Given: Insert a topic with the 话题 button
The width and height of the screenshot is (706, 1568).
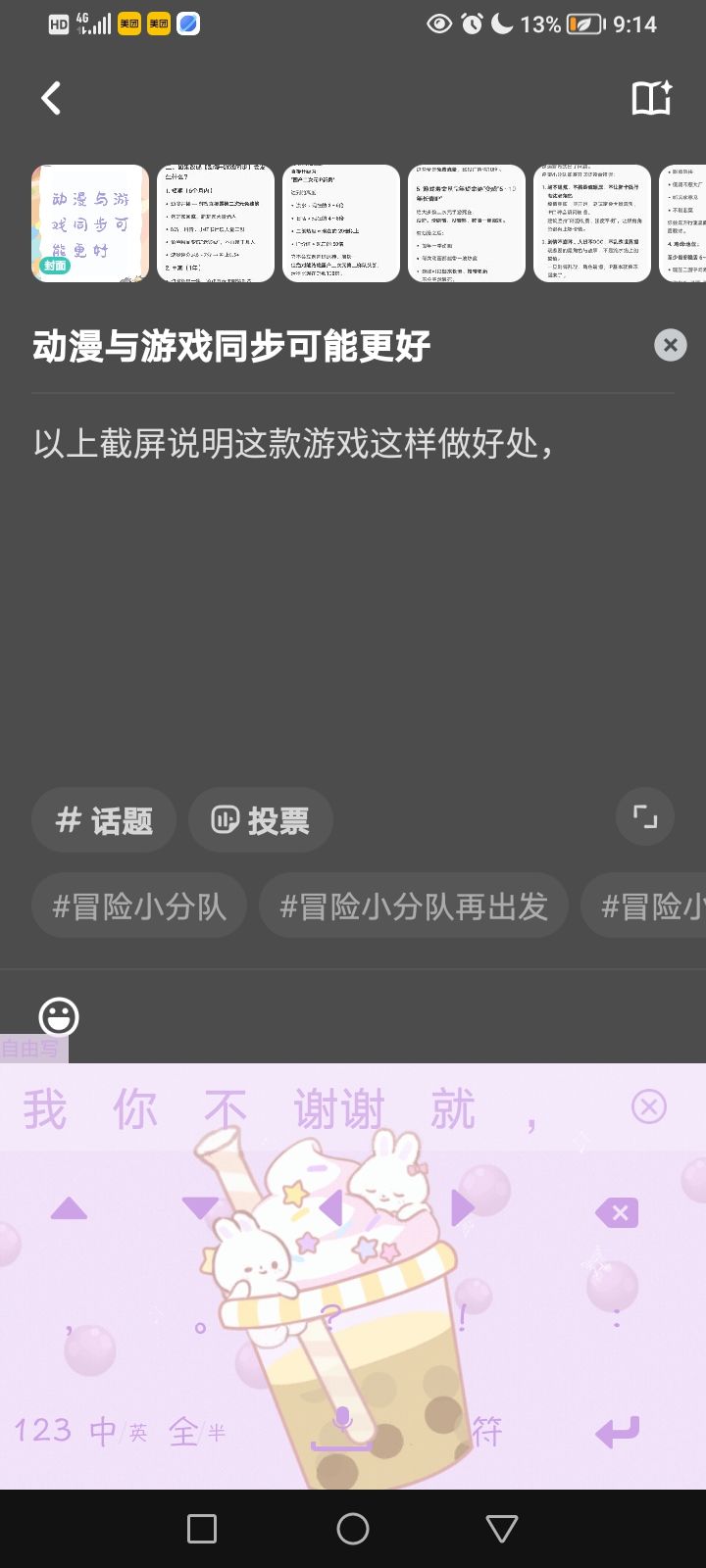Looking at the screenshot, I should point(103,819).
